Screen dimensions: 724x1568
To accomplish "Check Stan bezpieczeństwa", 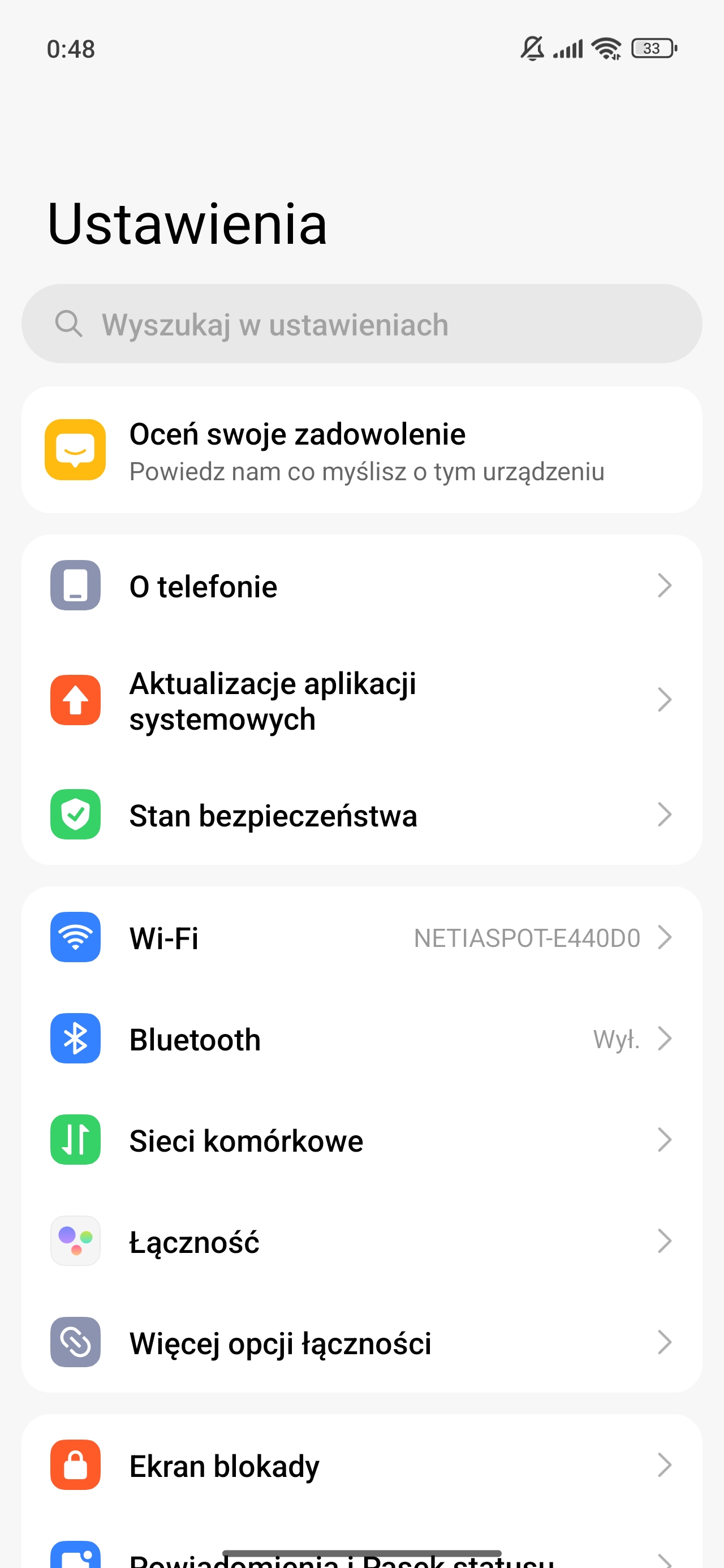I will [361, 815].
